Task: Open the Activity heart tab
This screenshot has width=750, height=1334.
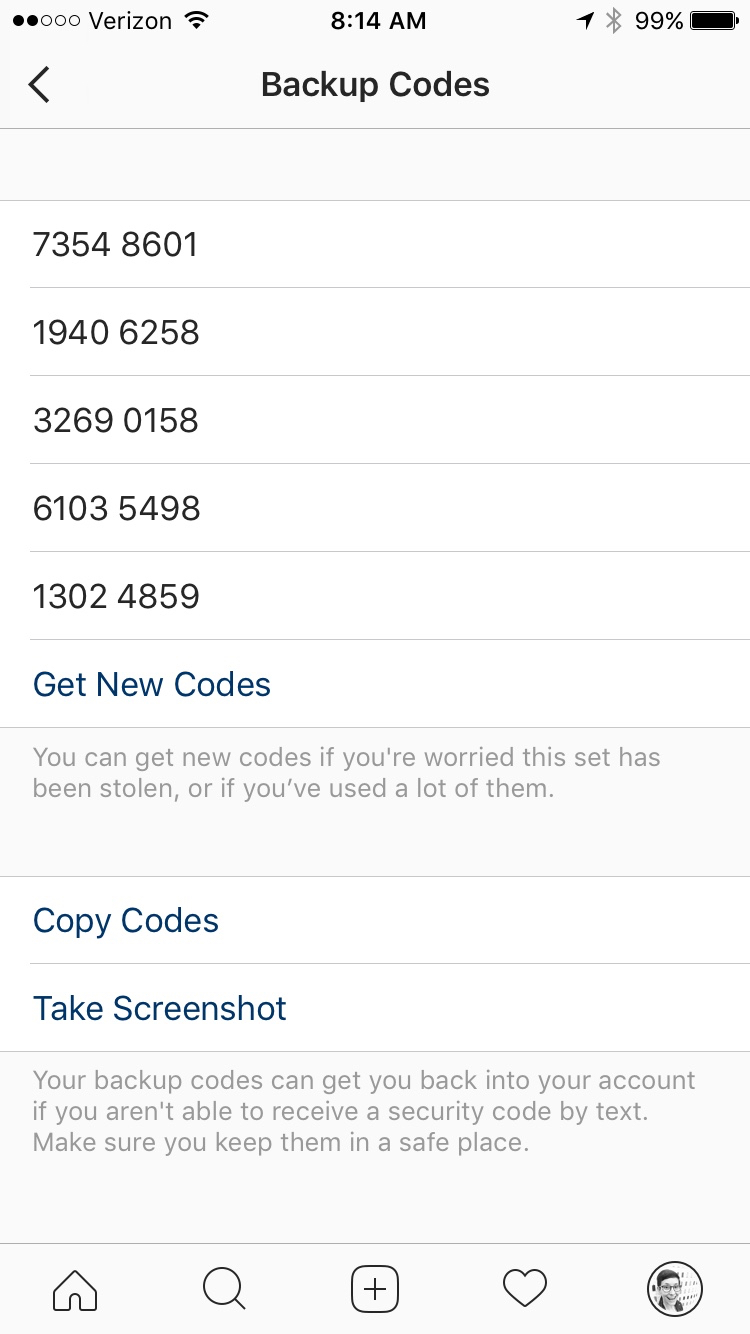Action: (x=525, y=1289)
